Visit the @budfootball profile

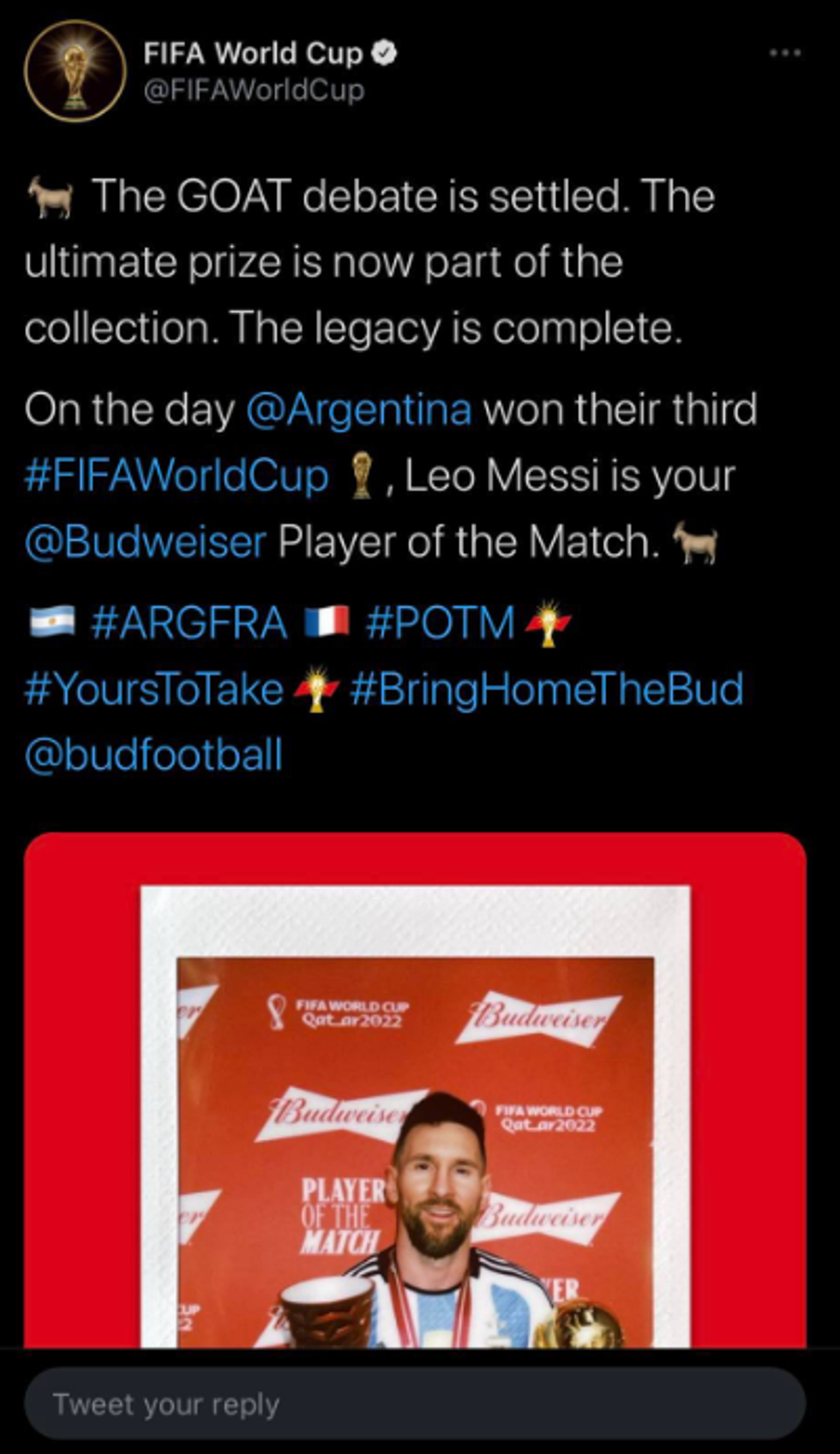[154, 755]
